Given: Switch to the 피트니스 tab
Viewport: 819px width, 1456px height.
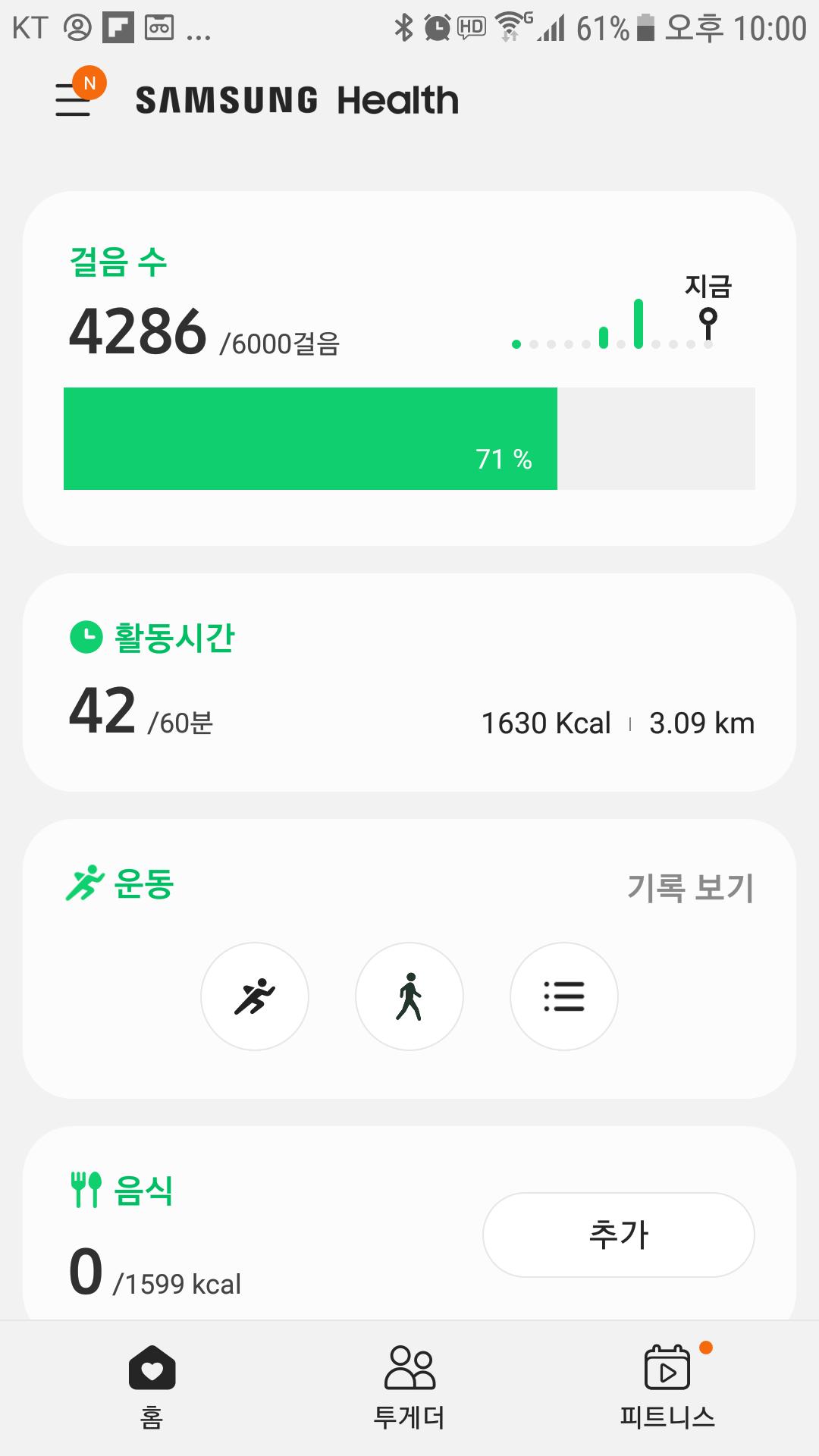Looking at the screenshot, I should (667, 1385).
